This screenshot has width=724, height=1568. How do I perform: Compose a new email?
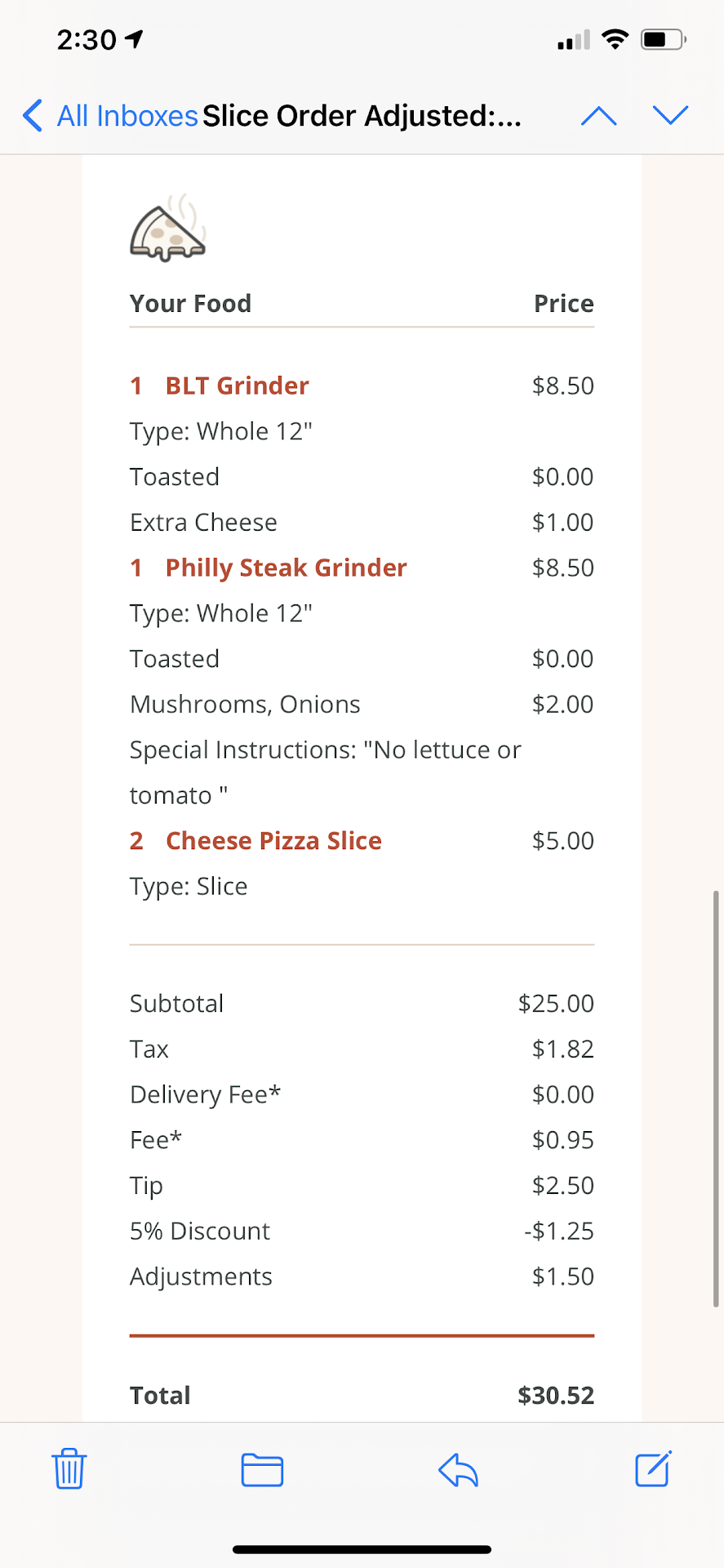click(x=653, y=1469)
